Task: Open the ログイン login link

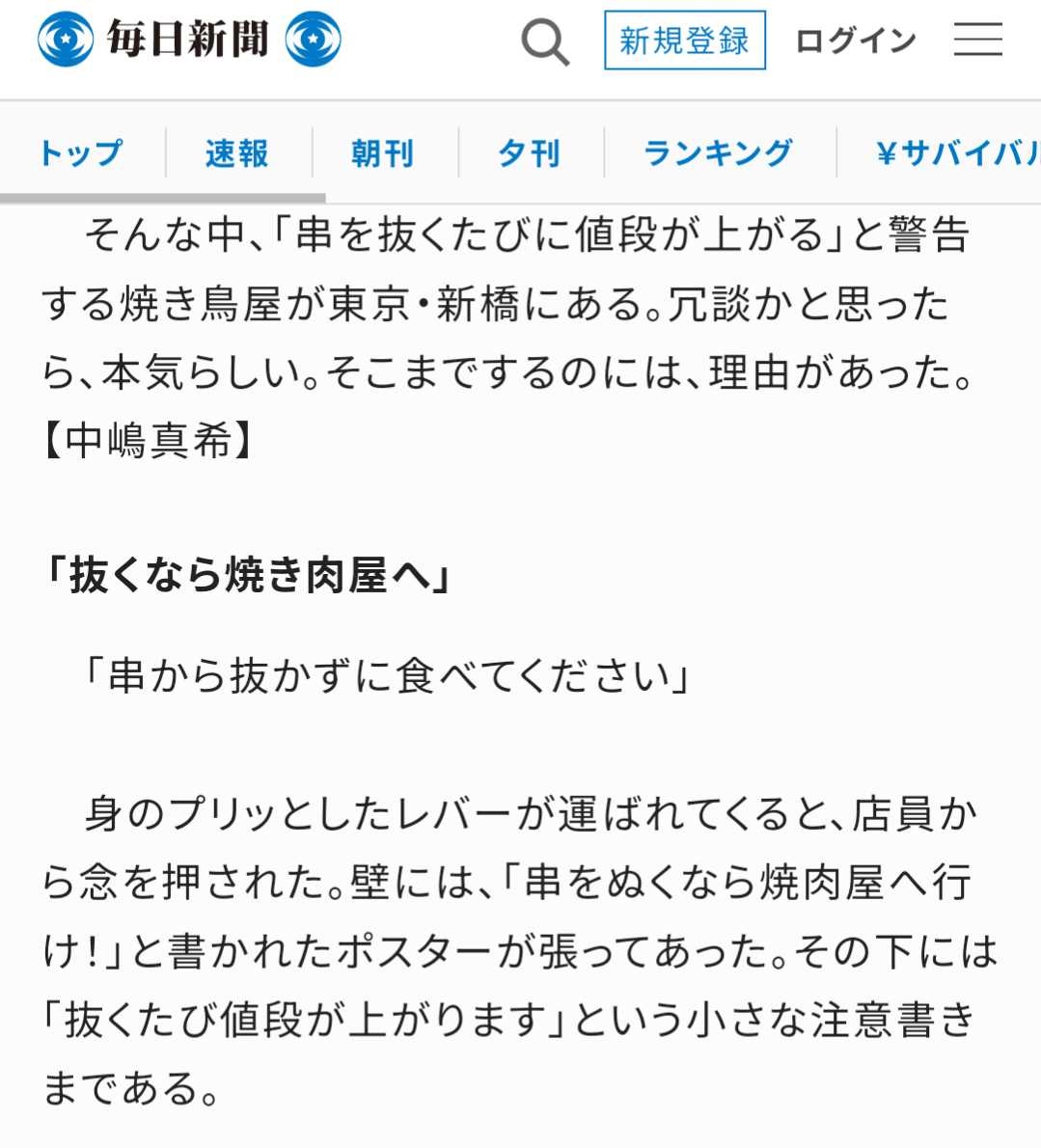Action: coord(855,41)
